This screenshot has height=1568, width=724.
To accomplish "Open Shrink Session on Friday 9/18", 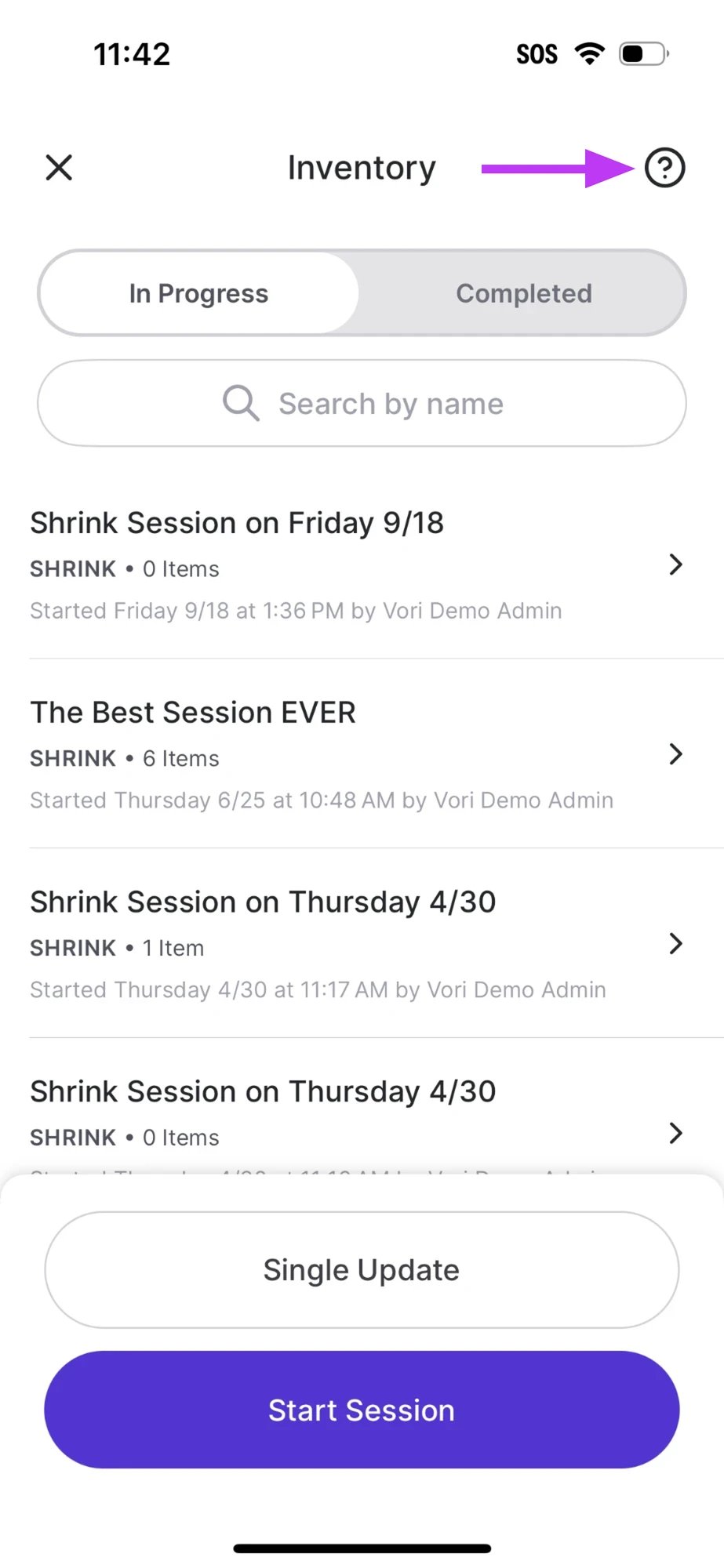I will tap(362, 565).
